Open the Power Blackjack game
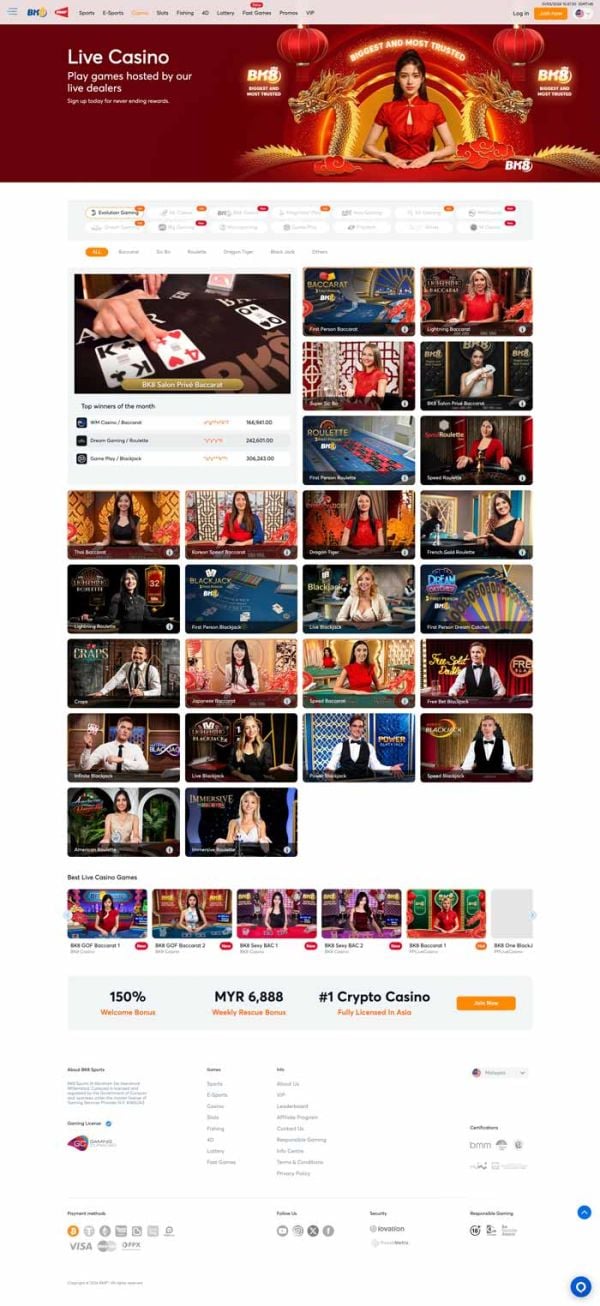The width and height of the screenshot is (600, 1306). click(358, 746)
